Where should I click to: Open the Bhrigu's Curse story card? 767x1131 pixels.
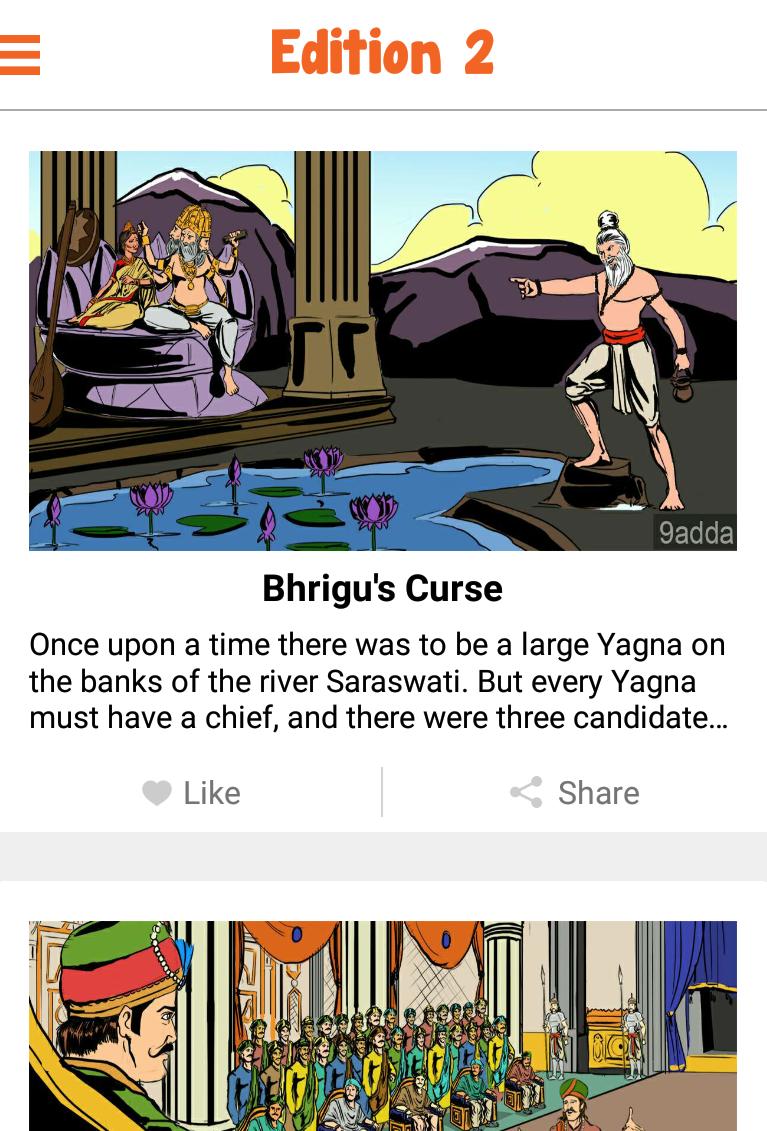click(382, 350)
